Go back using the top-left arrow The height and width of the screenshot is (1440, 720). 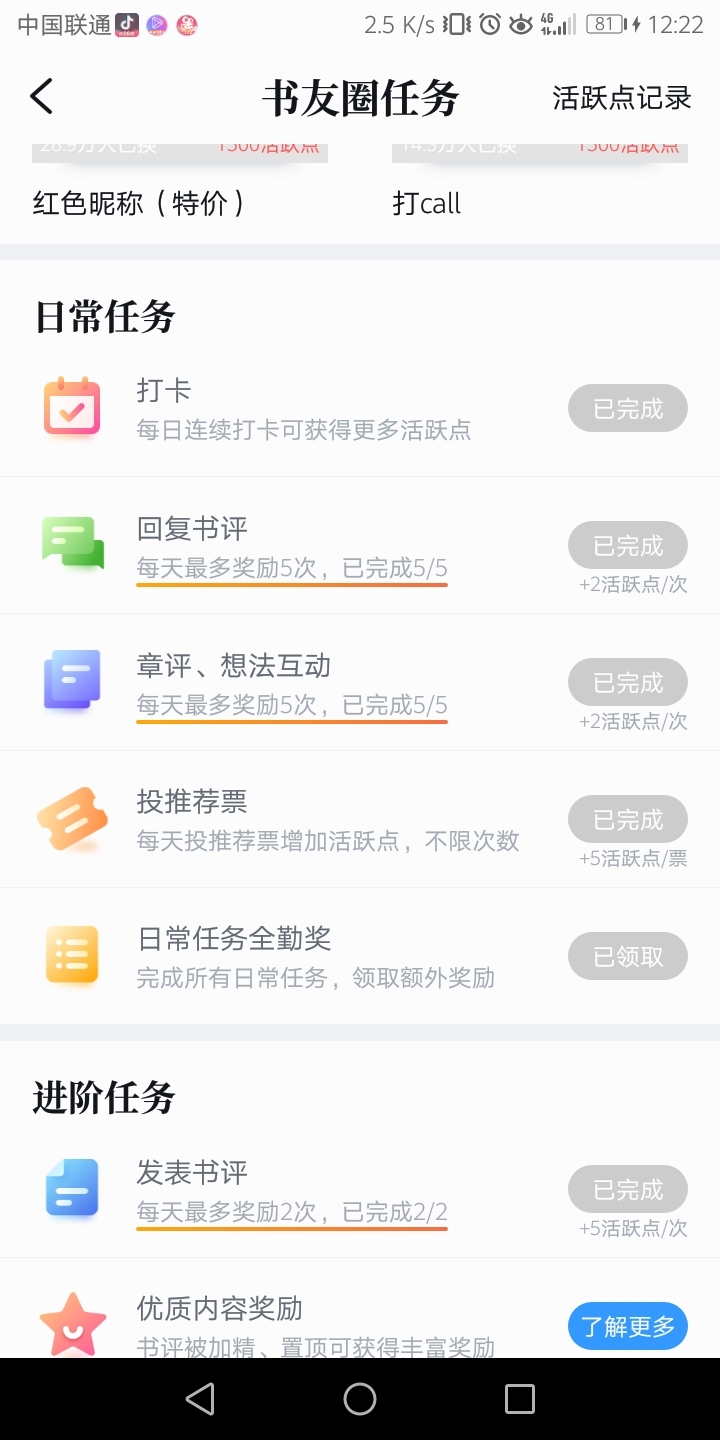coord(41,97)
